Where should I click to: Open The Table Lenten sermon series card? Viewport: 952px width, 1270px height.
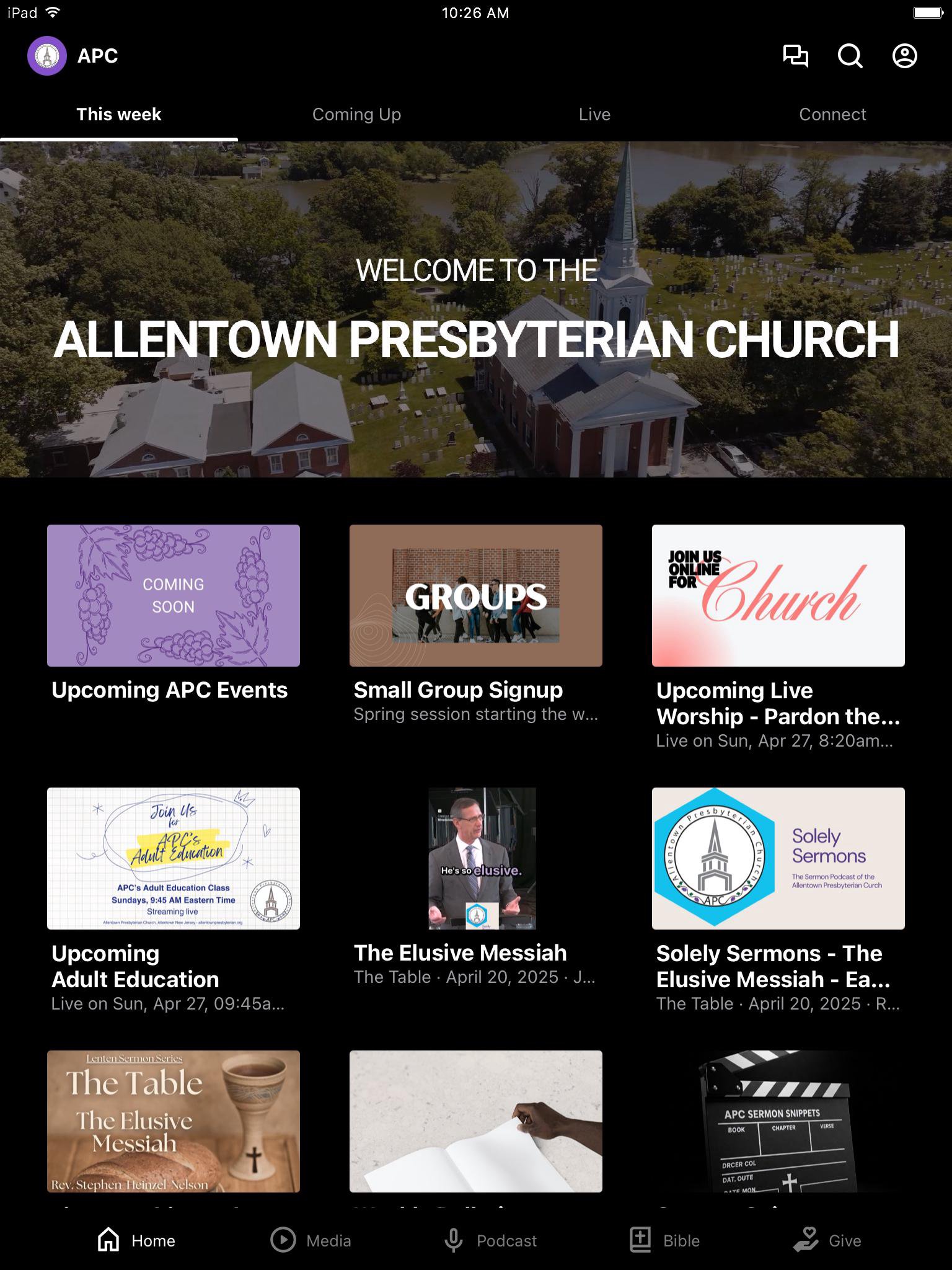[174, 1121]
